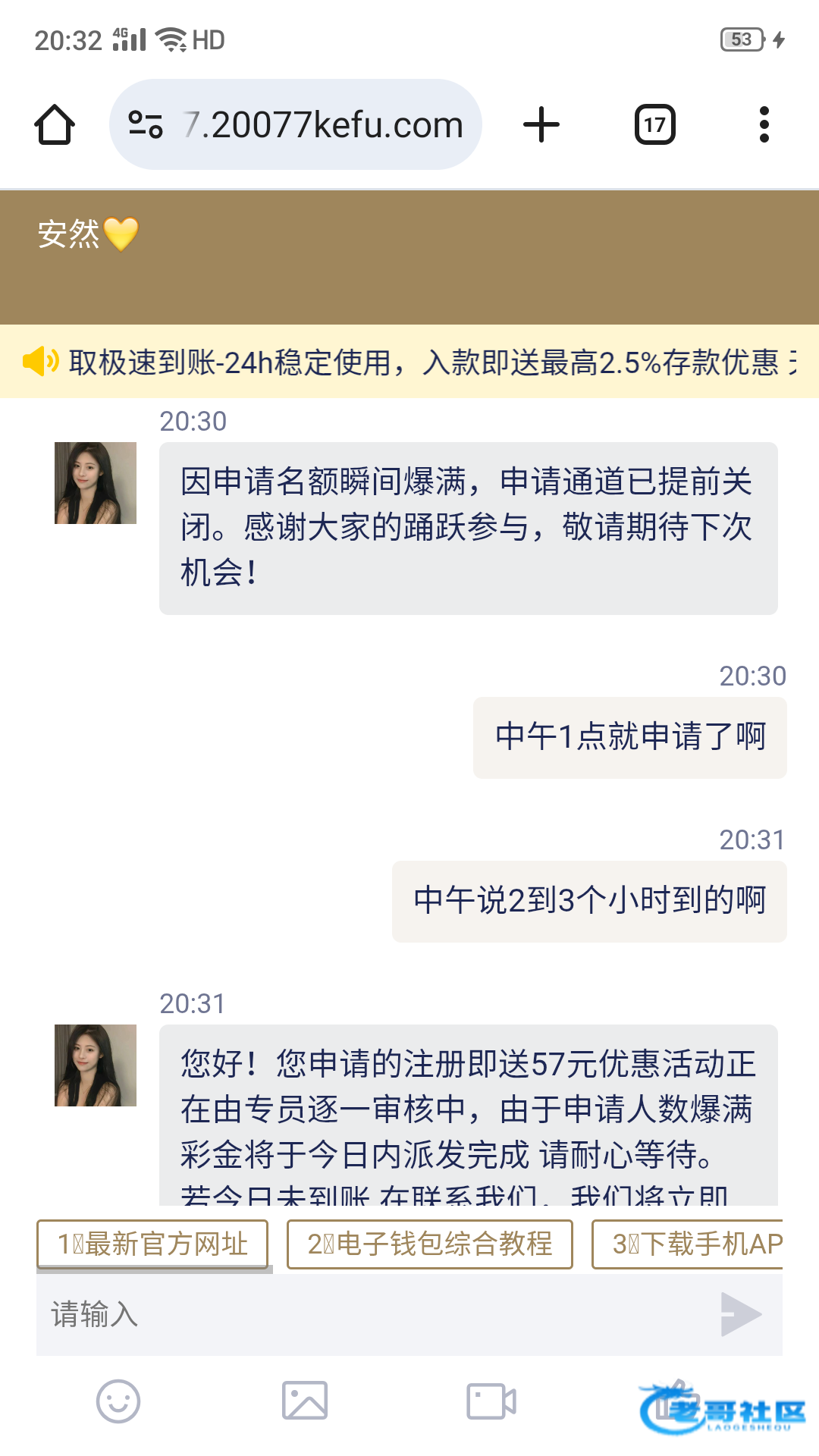Send the chat message
This screenshot has width=819, height=1456.
pyautogui.click(x=741, y=1314)
